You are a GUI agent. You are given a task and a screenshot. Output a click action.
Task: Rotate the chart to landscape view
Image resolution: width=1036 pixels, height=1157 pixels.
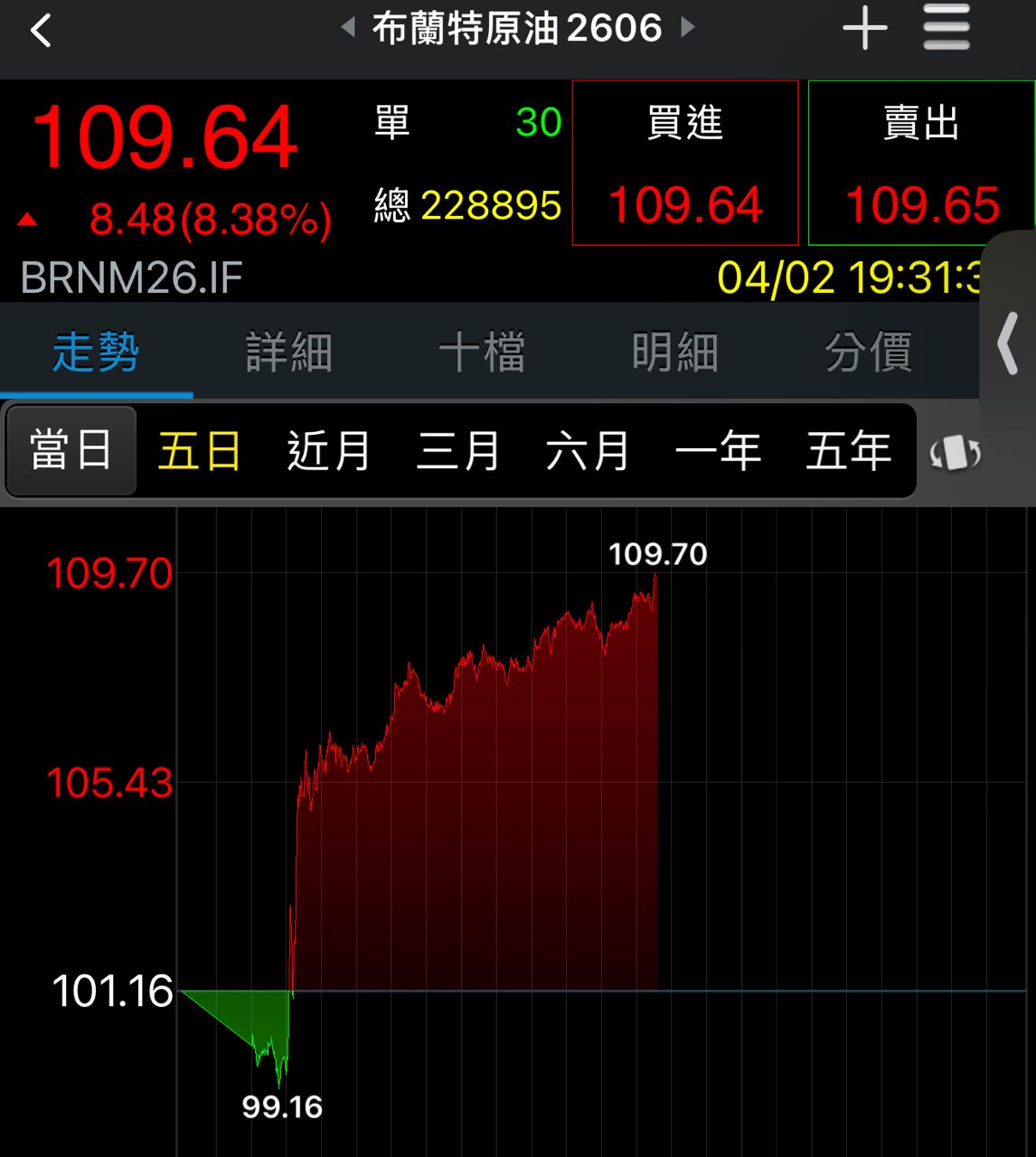point(956,452)
